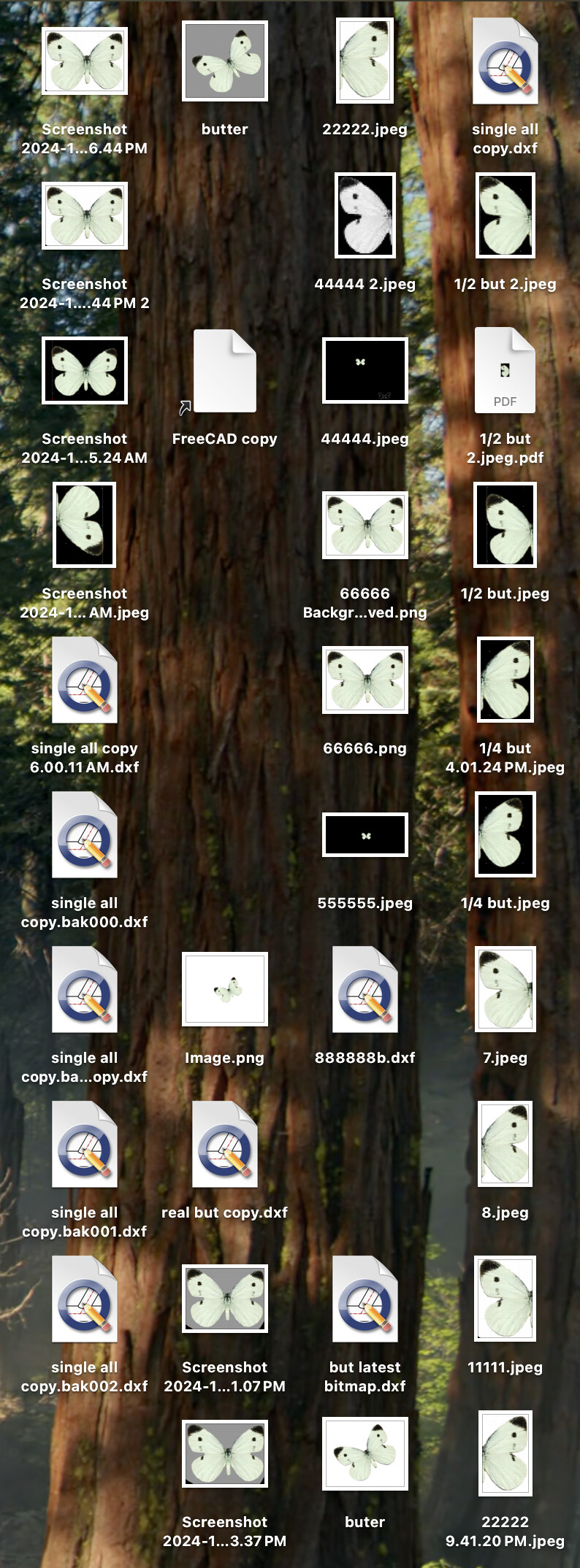Open real but copy.dxf file
This screenshot has height=1568, width=580.
tap(224, 1145)
